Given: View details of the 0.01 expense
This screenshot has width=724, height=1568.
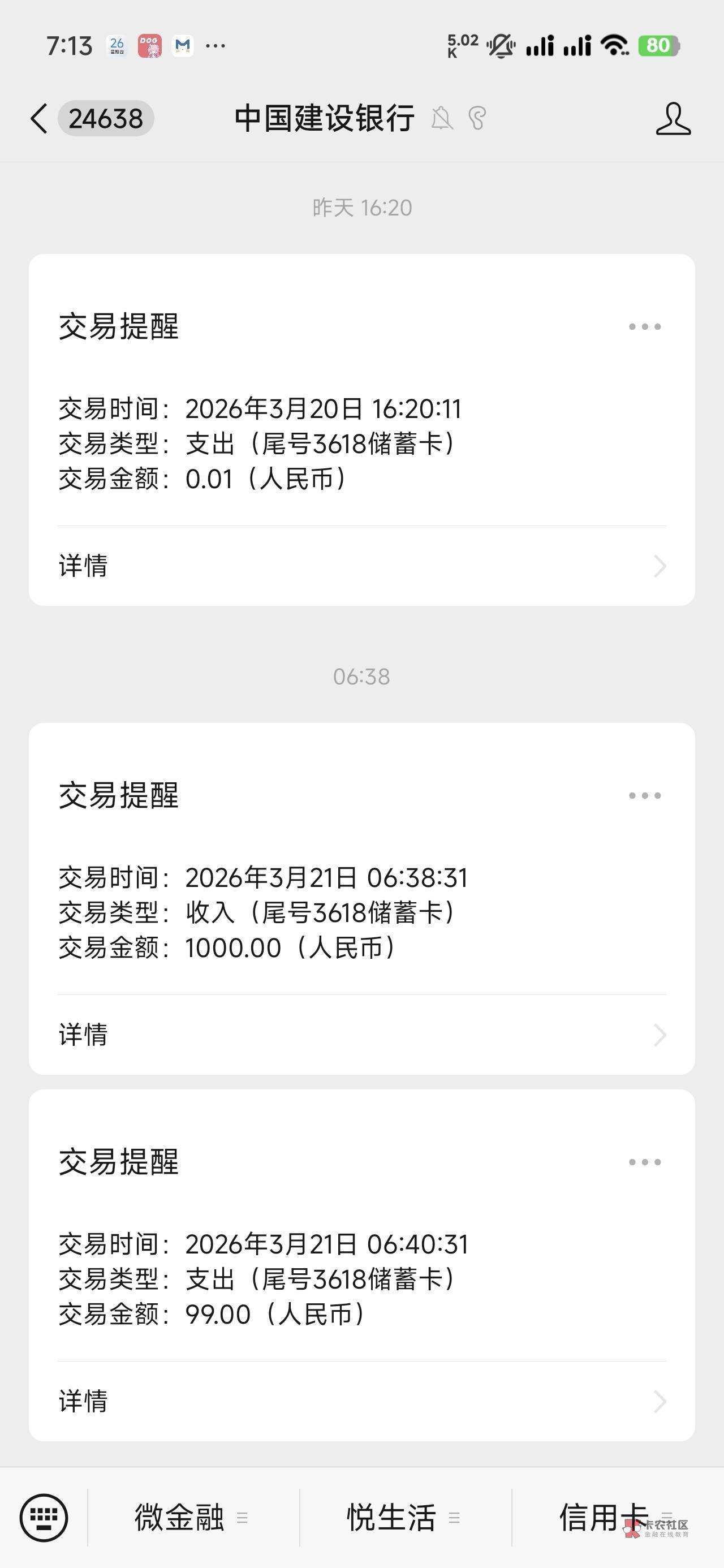Looking at the screenshot, I should (361, 566).
